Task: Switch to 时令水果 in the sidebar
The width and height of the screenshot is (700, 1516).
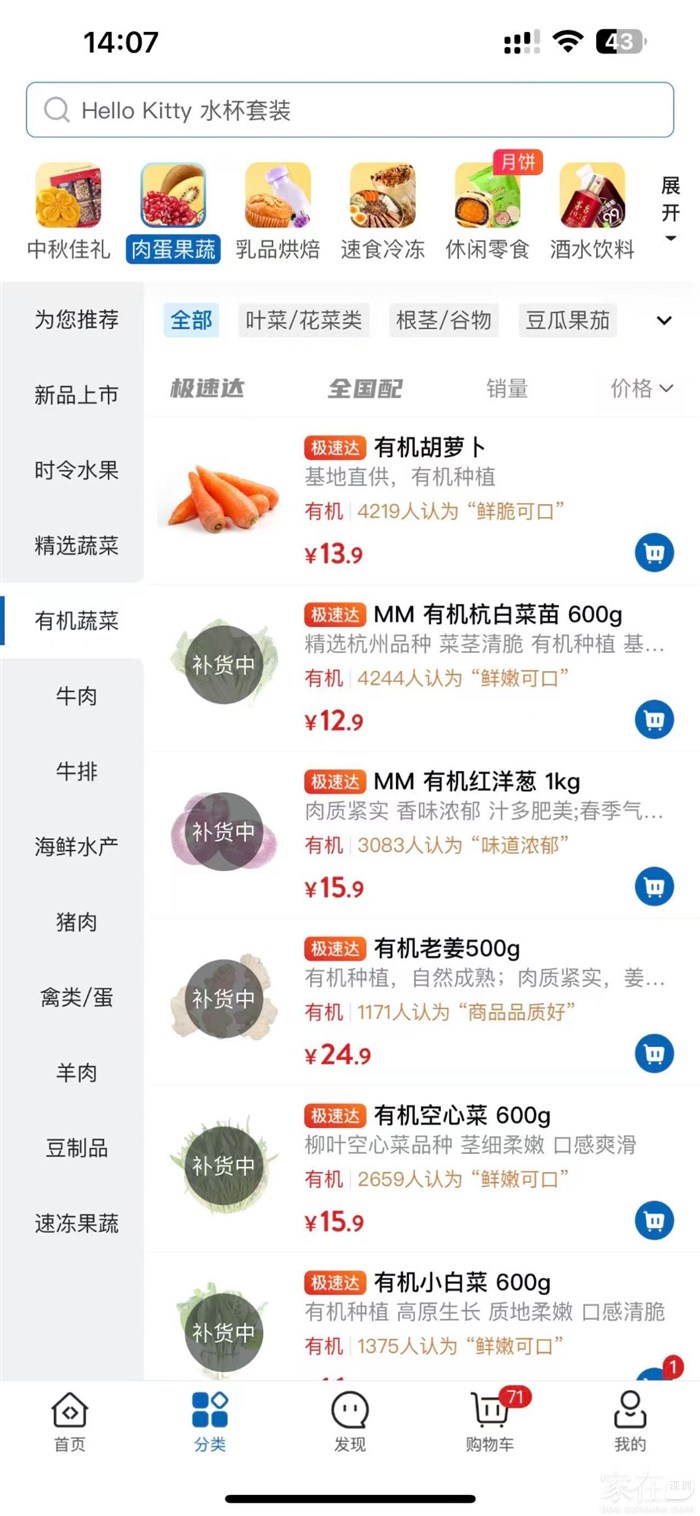Action: (76, 470)
